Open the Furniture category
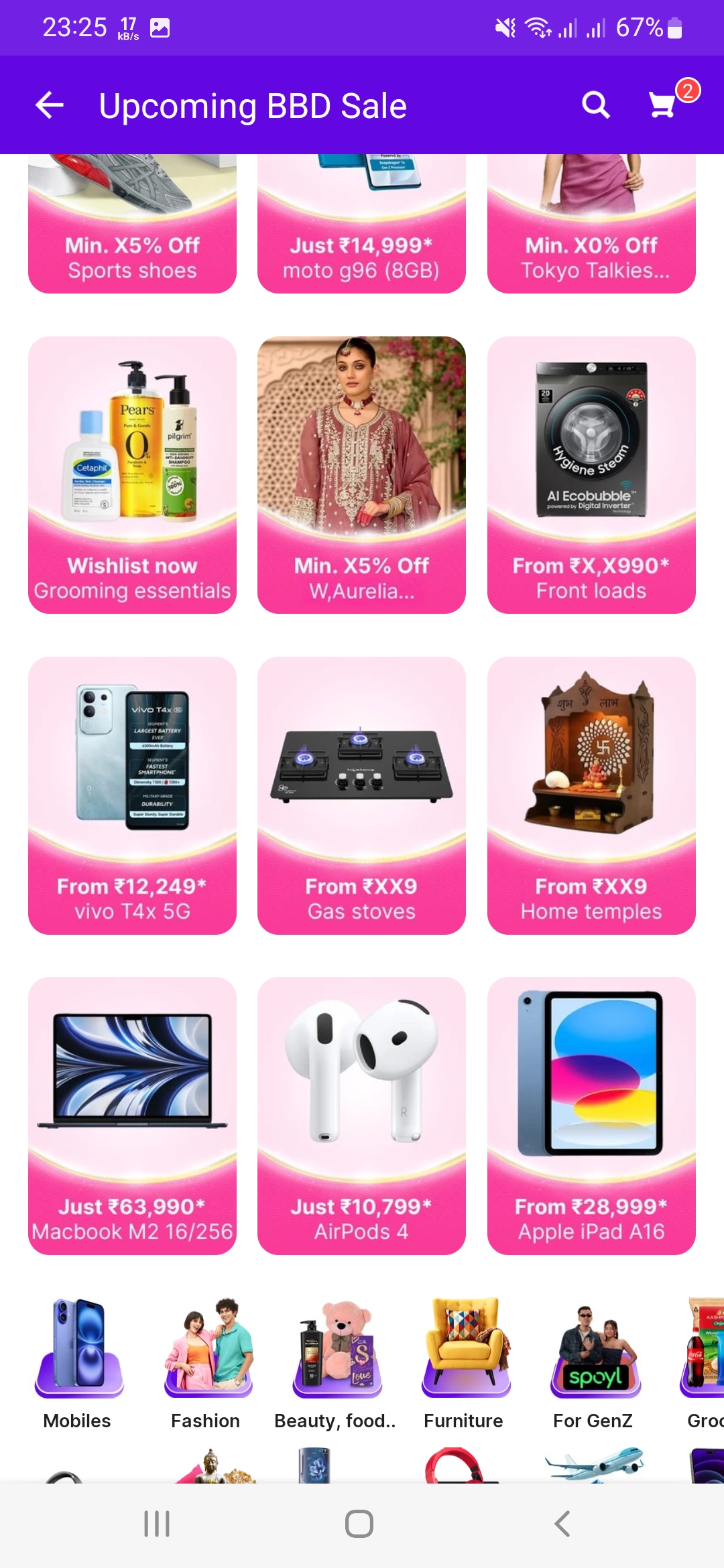Image resolution: width=724 pixels, height=1568 pixels. point(464,1363)
